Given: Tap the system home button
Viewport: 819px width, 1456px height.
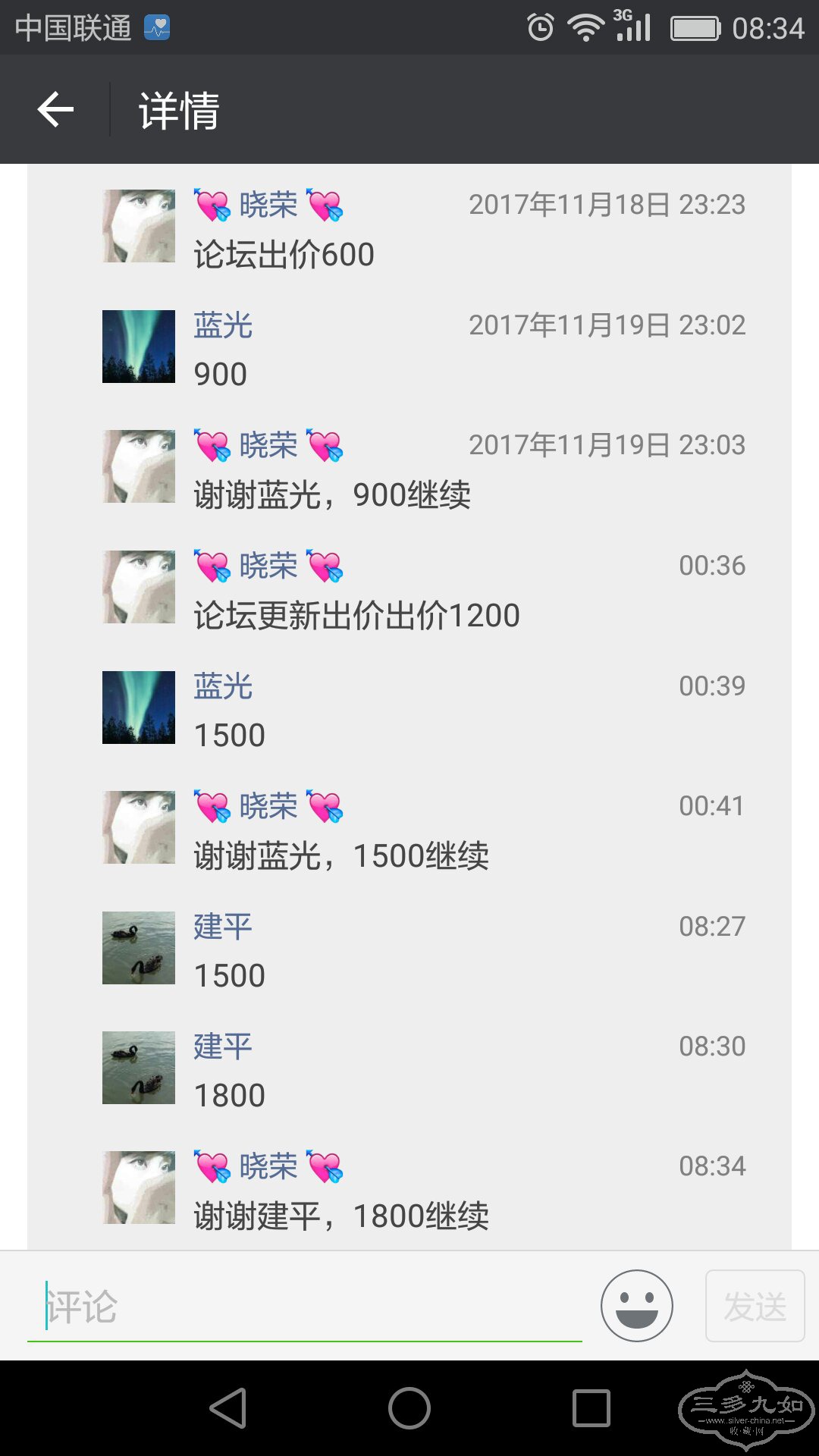Looking at the screenshot, I should pyautogui.click(x=409, y=1408).
